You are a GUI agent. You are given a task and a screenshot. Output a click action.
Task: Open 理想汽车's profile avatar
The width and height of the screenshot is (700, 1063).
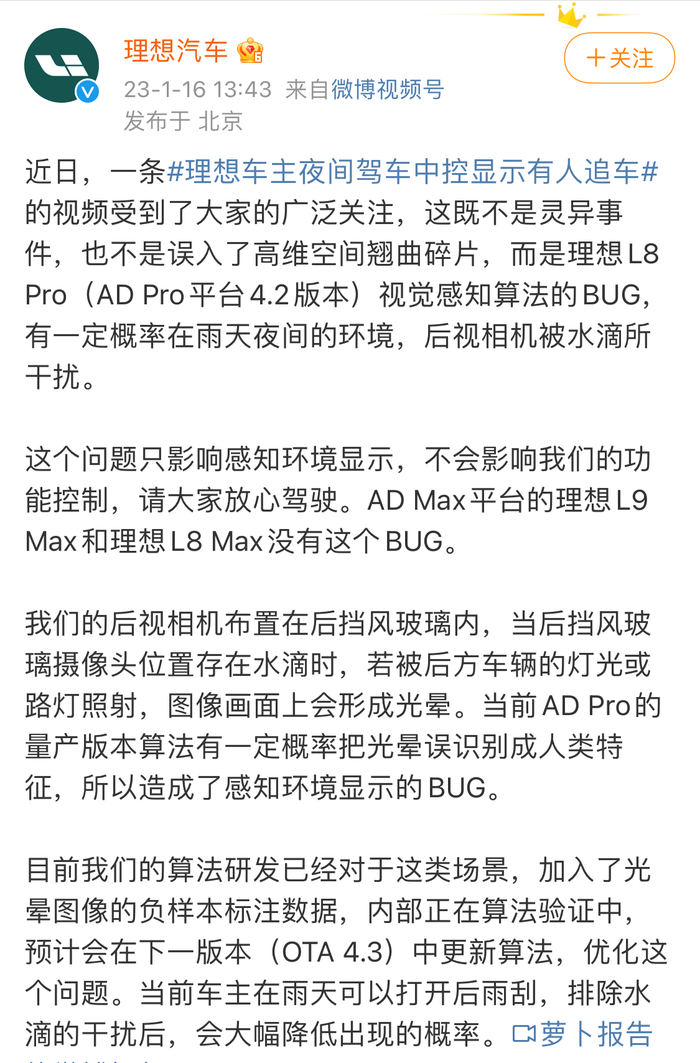61,65
